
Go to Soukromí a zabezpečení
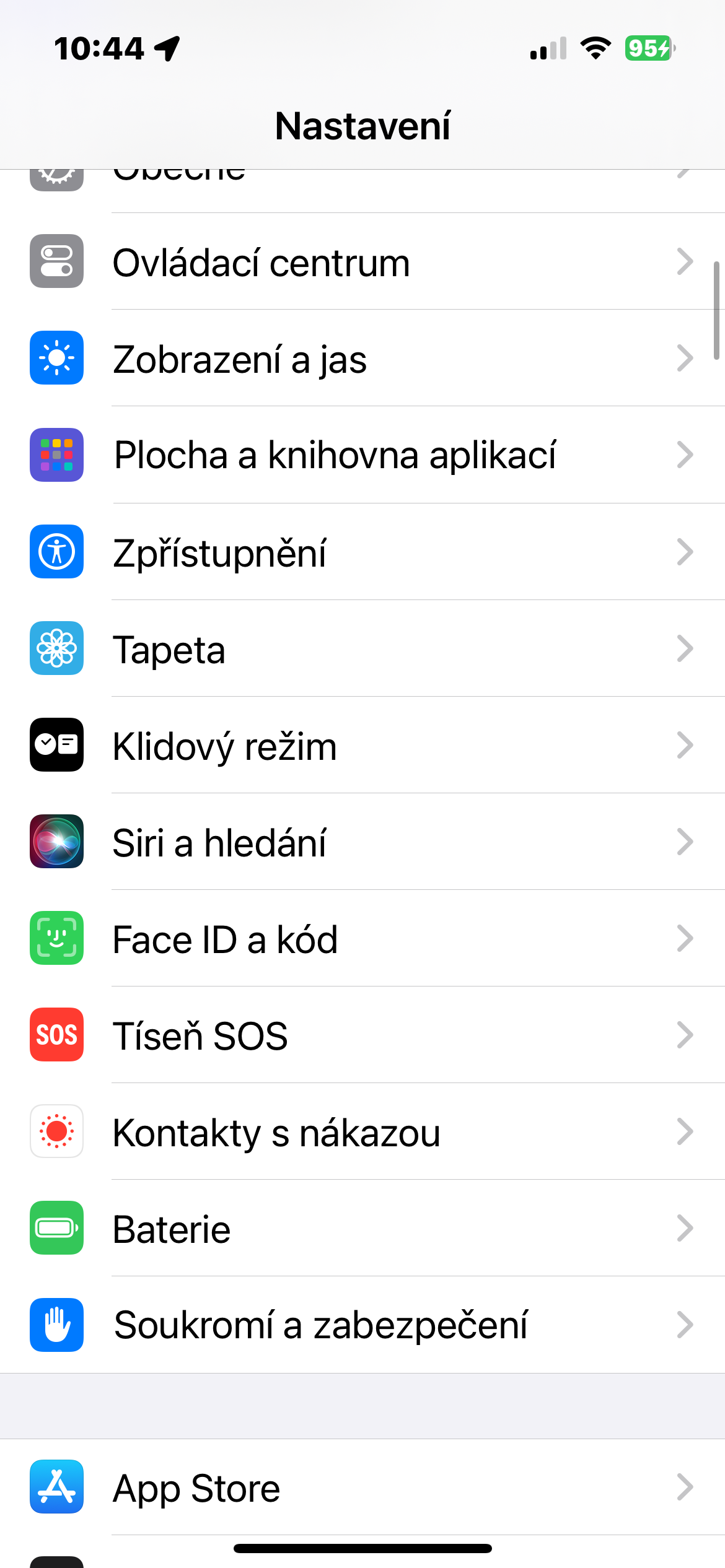[x=362, y=1325]
